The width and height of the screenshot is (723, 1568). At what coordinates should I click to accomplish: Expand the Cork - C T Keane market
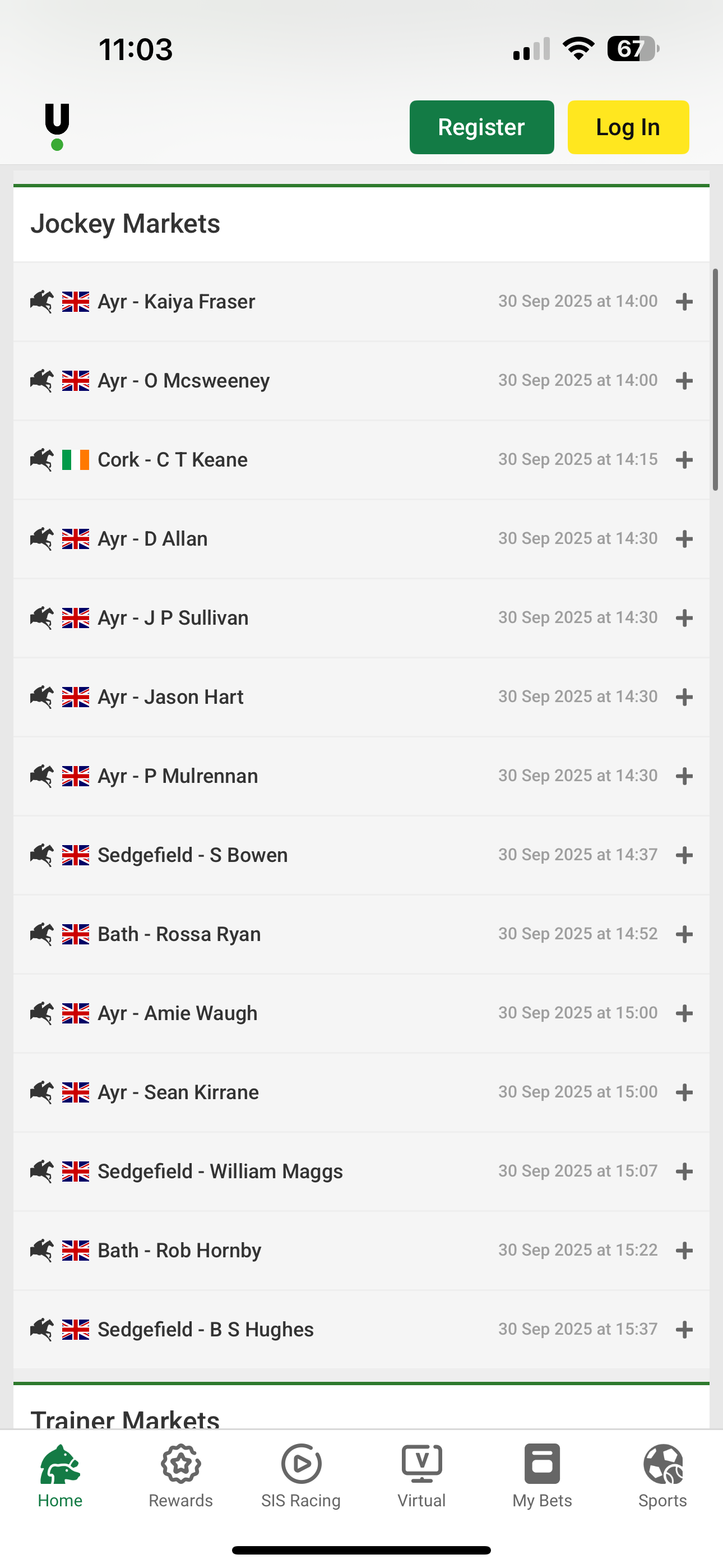click(684, 459)
